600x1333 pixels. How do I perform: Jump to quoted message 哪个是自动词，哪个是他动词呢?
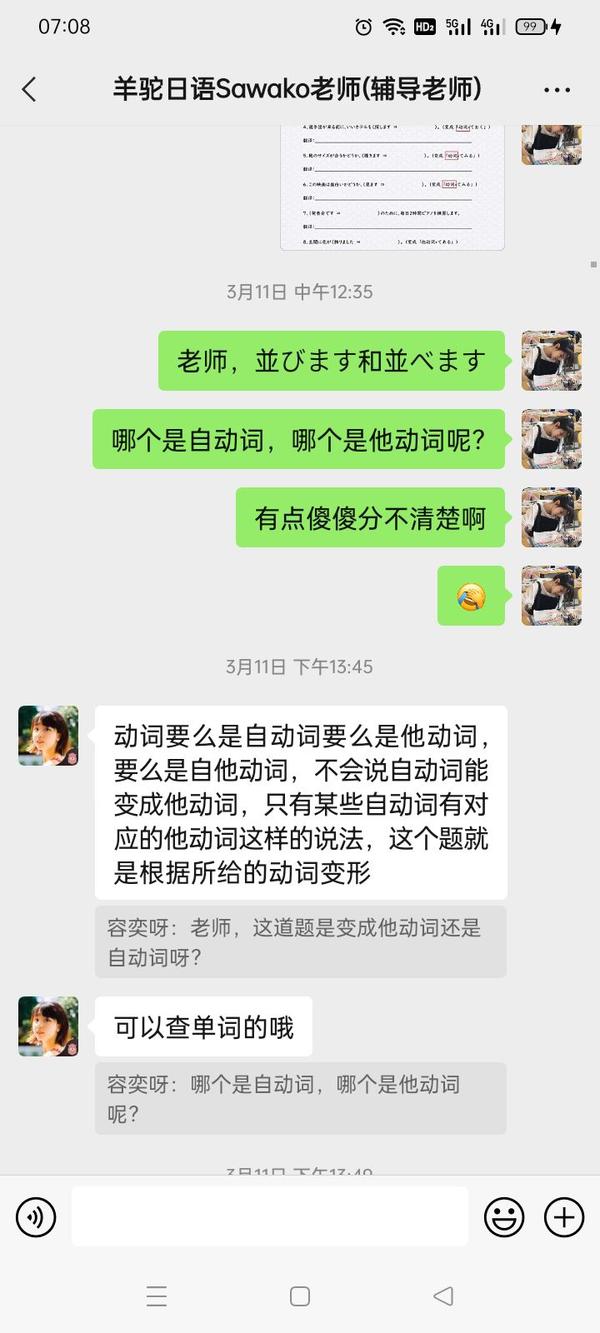[301, 1098]
